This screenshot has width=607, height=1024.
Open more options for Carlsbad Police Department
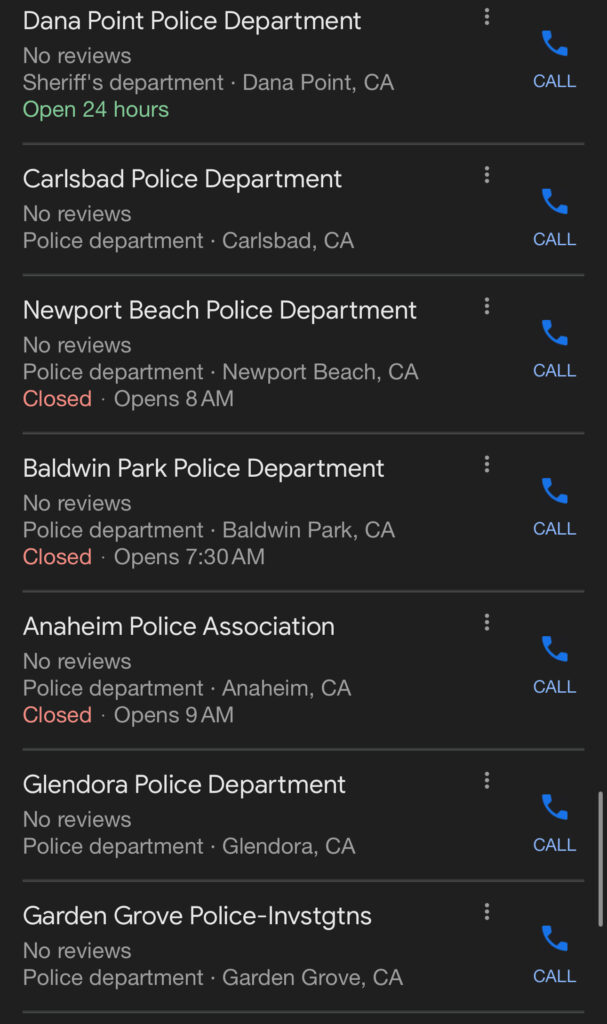click(x=487, y=175)
